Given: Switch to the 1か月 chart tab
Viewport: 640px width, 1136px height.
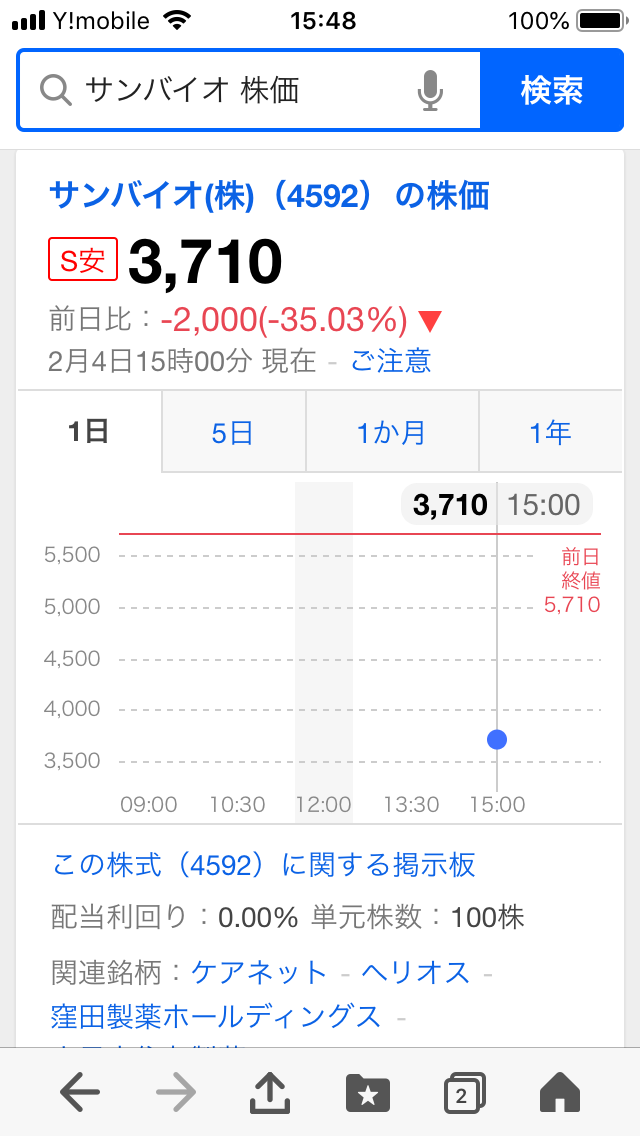Looking at the screenshot, I should click(x=391, y=432).
